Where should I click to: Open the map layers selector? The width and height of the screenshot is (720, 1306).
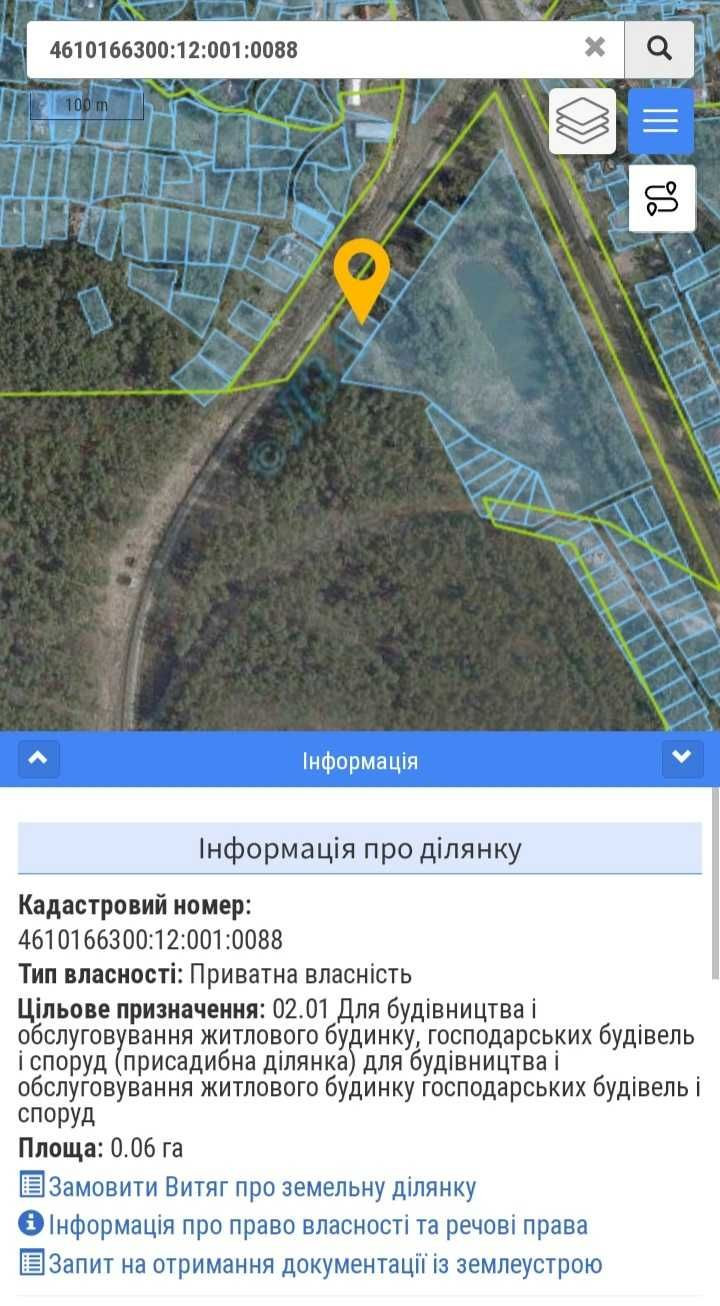tap(582, 121)
